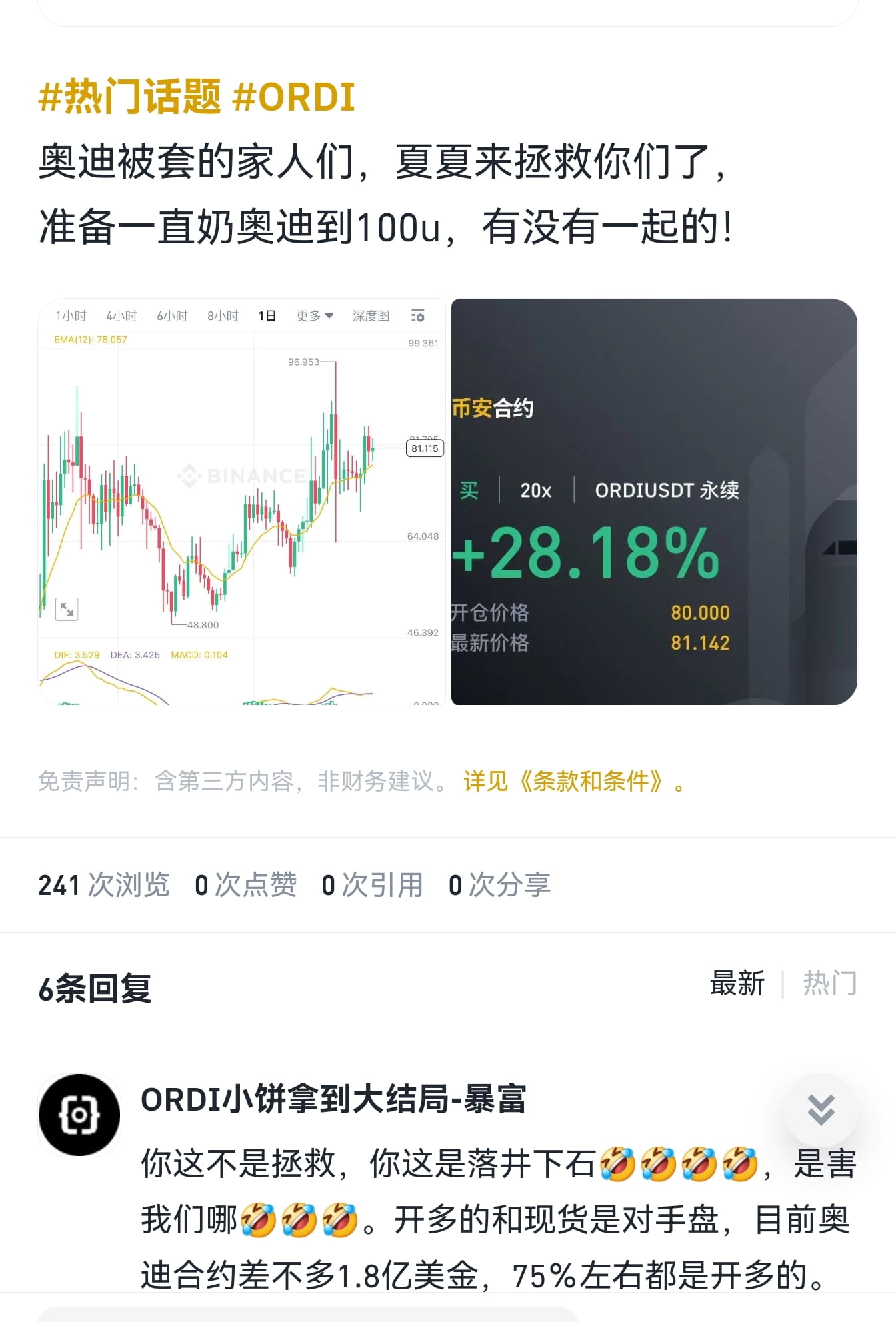Select the 4小时 timeframe

(122, 316)
